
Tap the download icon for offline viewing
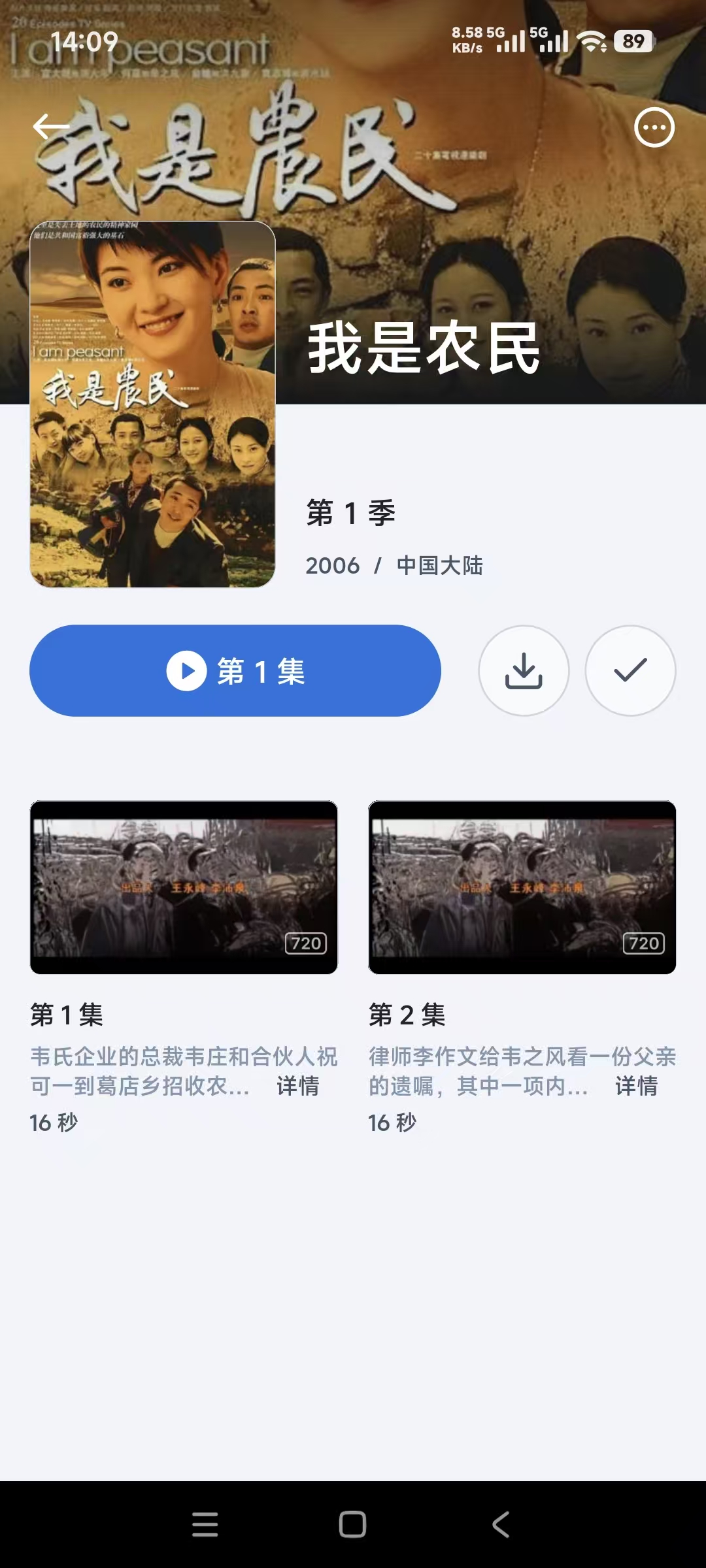click(524, 670)
